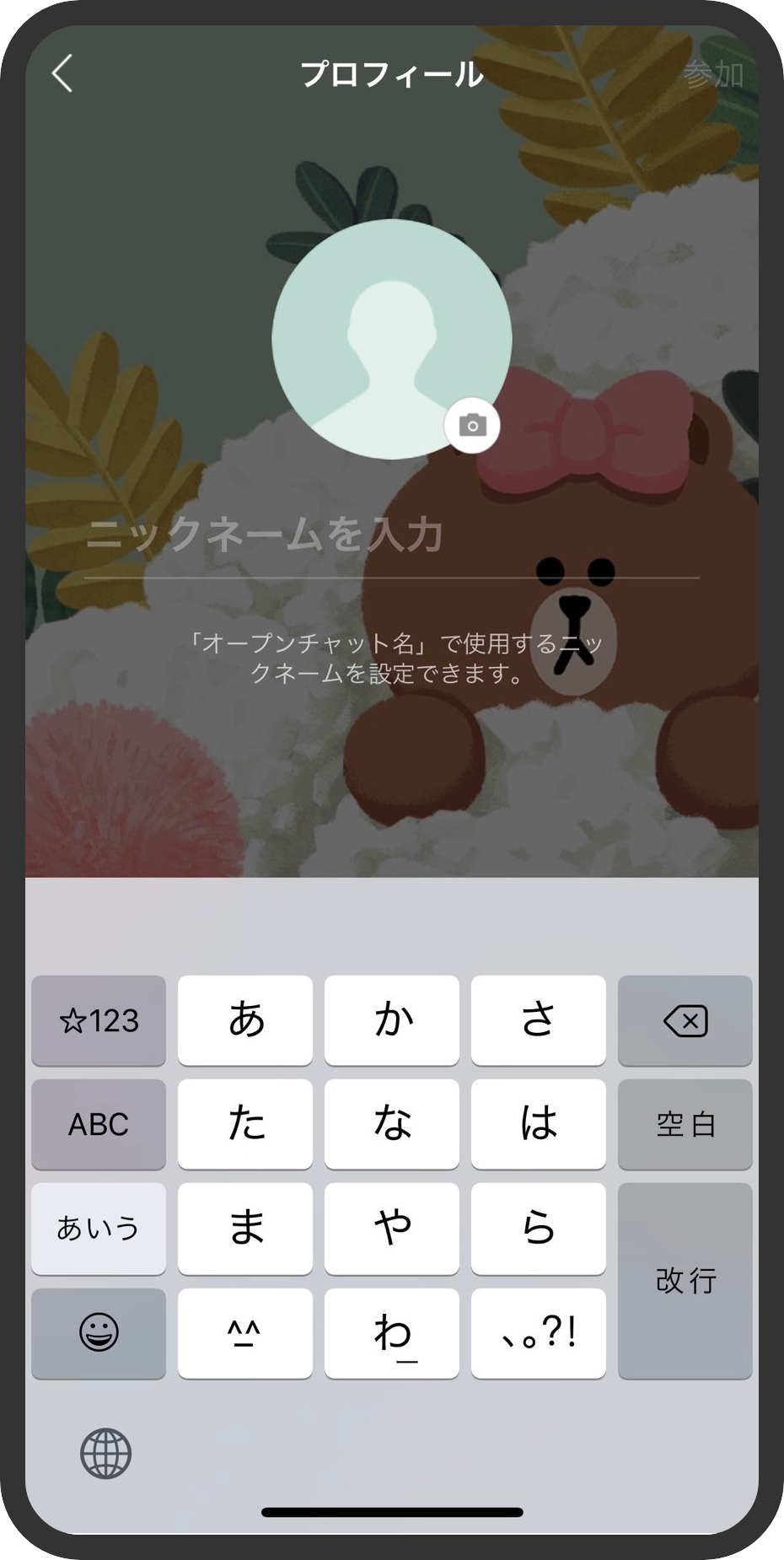Viewport: 784px width, 1560px height.
Task: Switch keyboard language with the globe icon
Action: coord(105,1453)
